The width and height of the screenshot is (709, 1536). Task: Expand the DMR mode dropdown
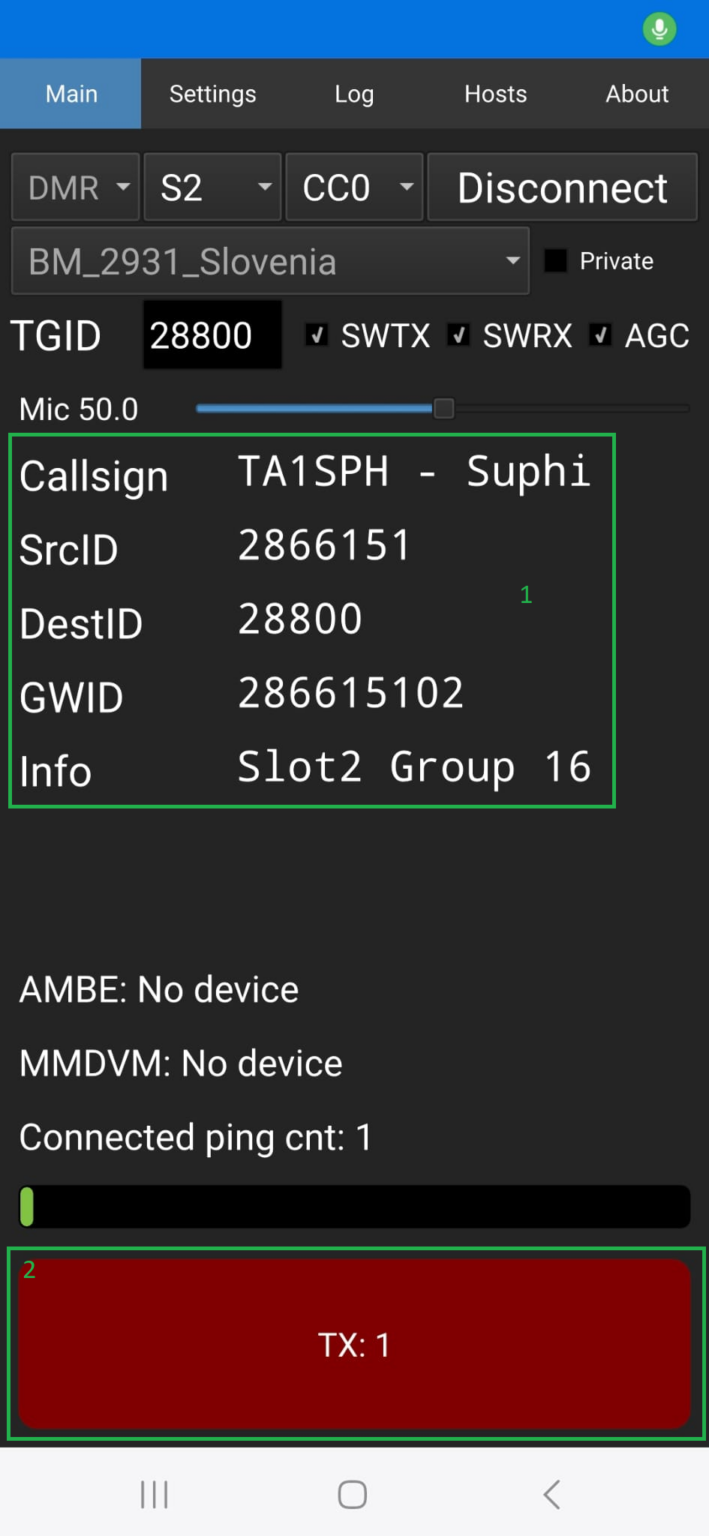coord(75,187)
